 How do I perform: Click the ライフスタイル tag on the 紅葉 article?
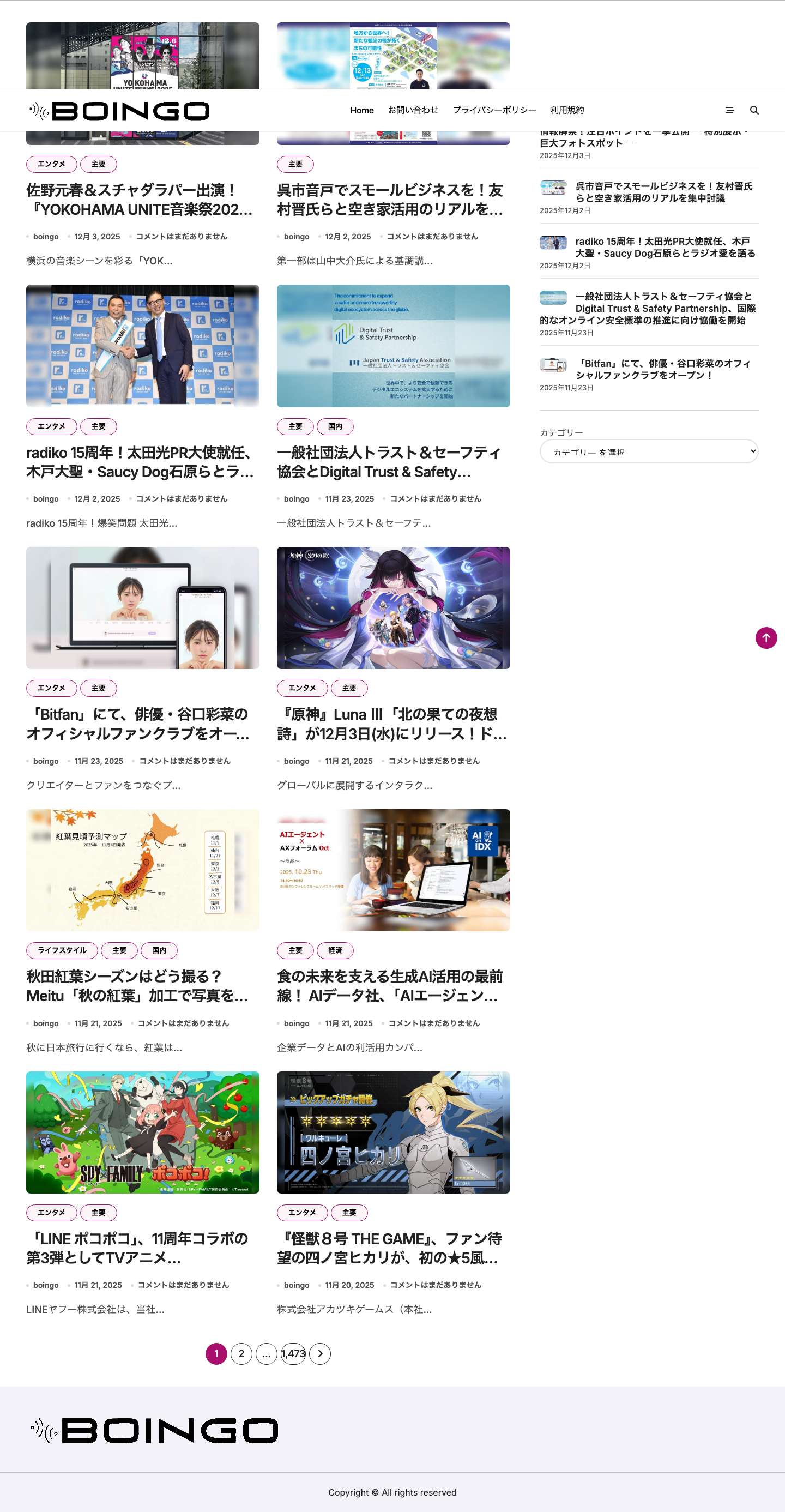coord(62,950)
